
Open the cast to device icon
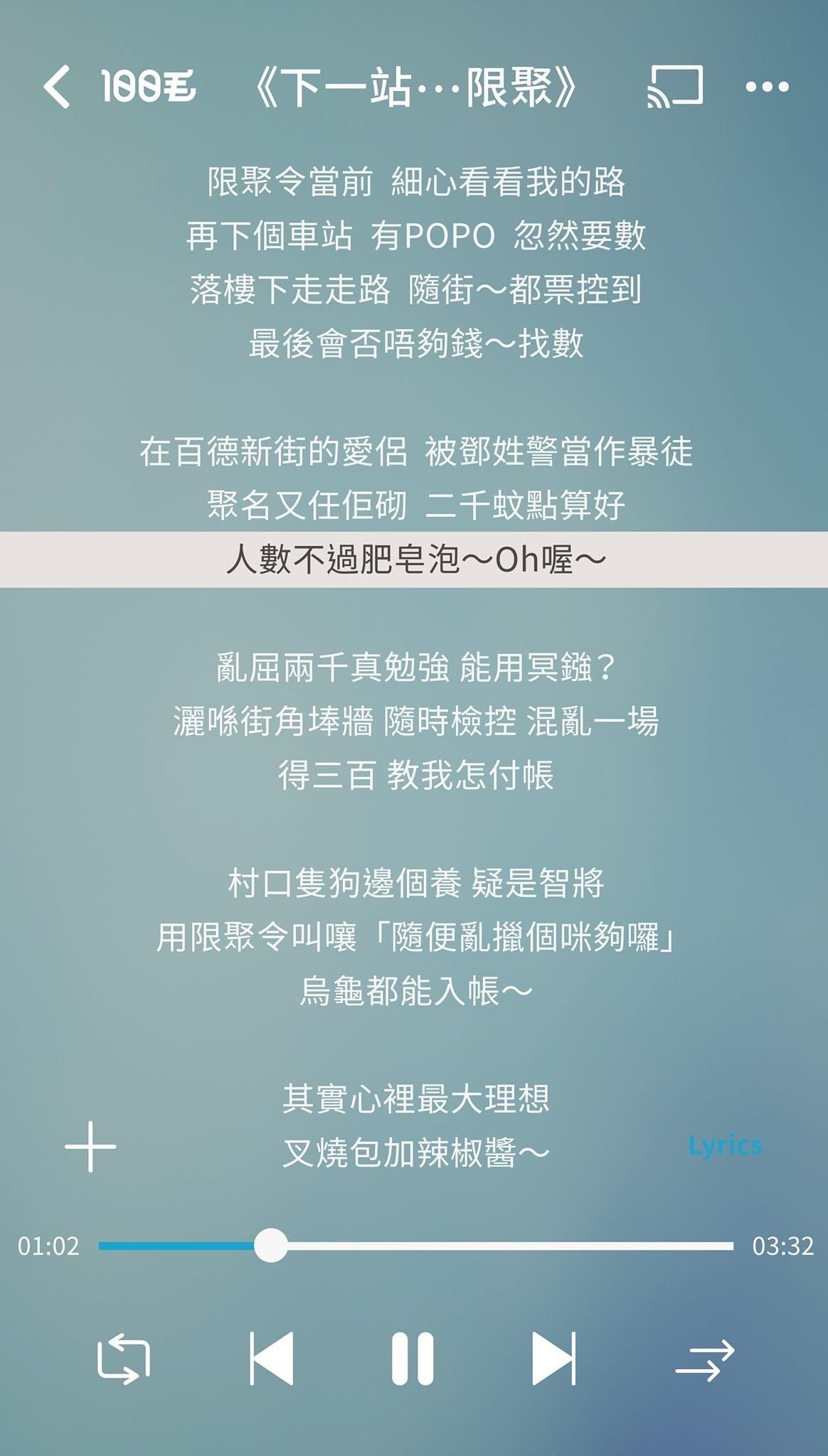tap(675, 86)
